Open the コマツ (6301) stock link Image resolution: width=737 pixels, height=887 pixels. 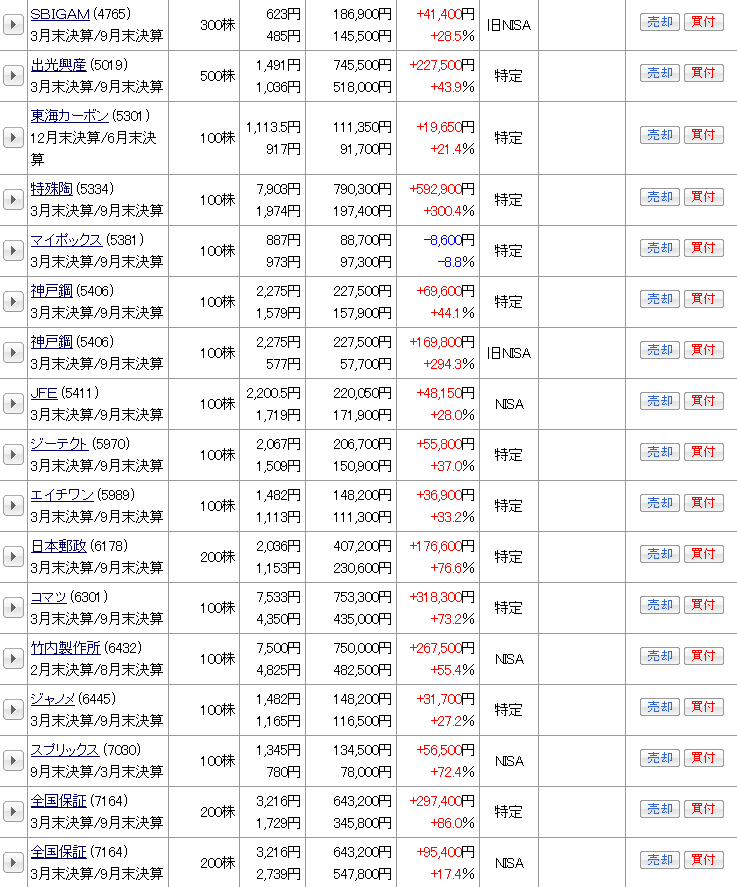(48, 597)
